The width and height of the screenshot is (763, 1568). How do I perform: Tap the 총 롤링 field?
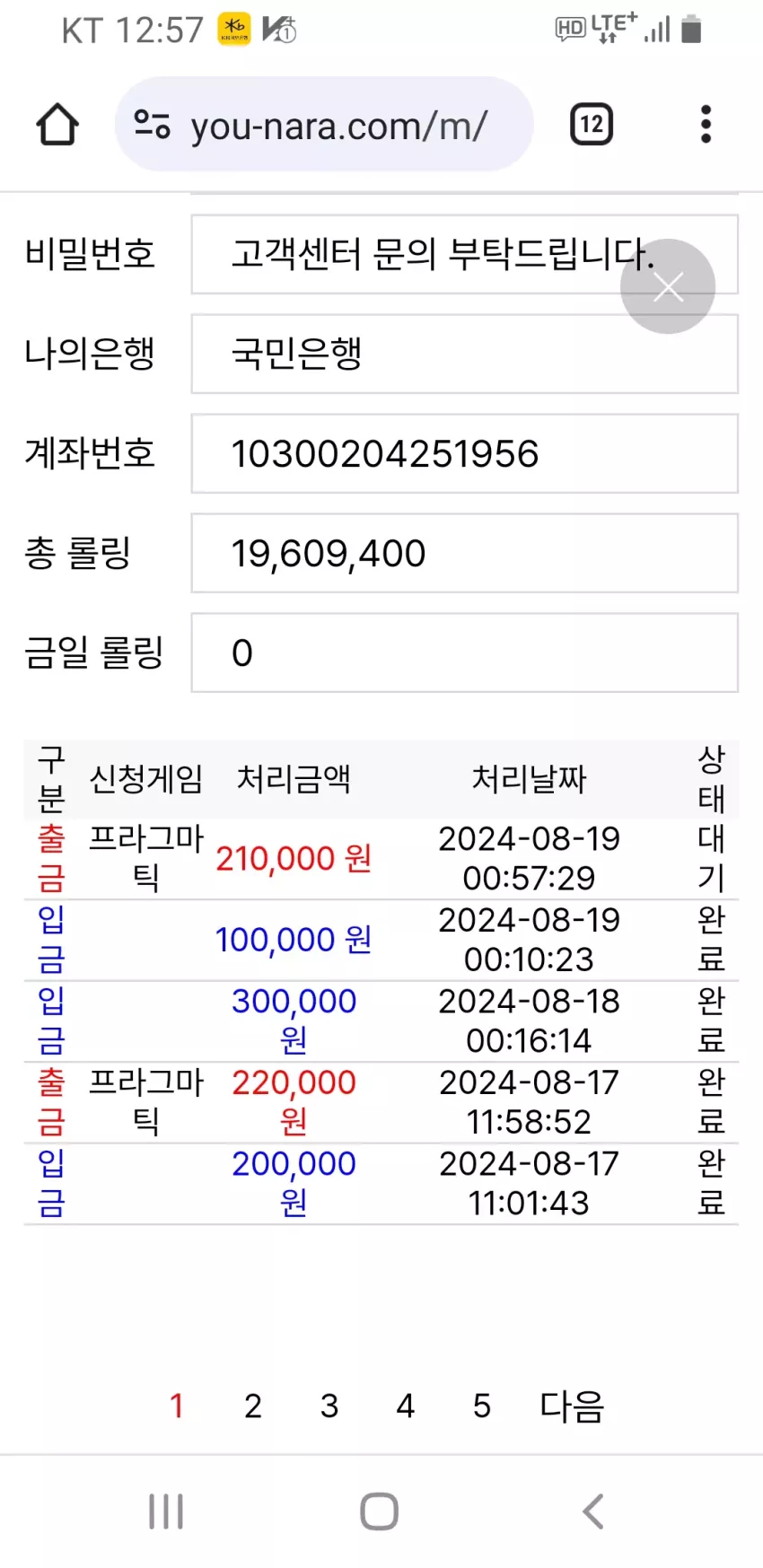(464, 553)
